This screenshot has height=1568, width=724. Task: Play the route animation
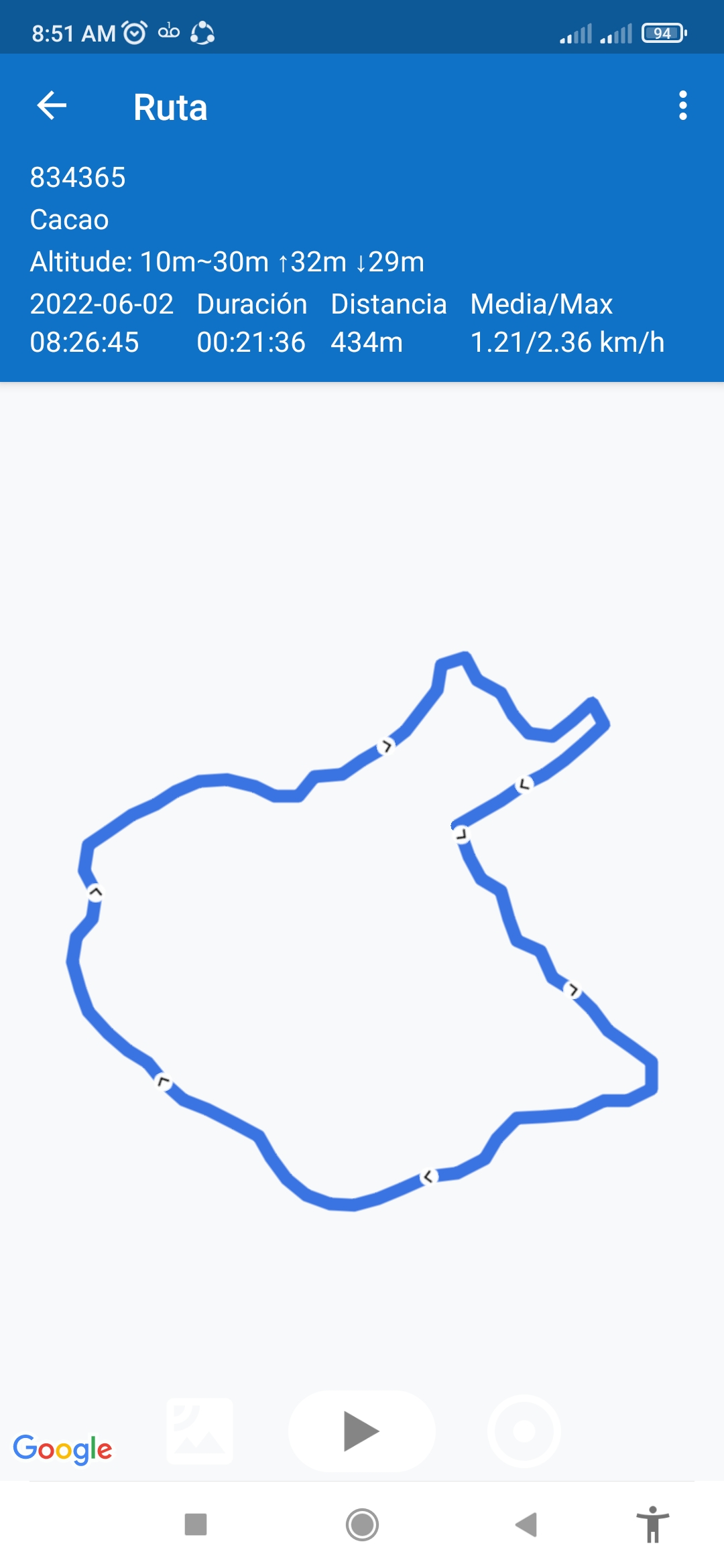click(361, 1431)
